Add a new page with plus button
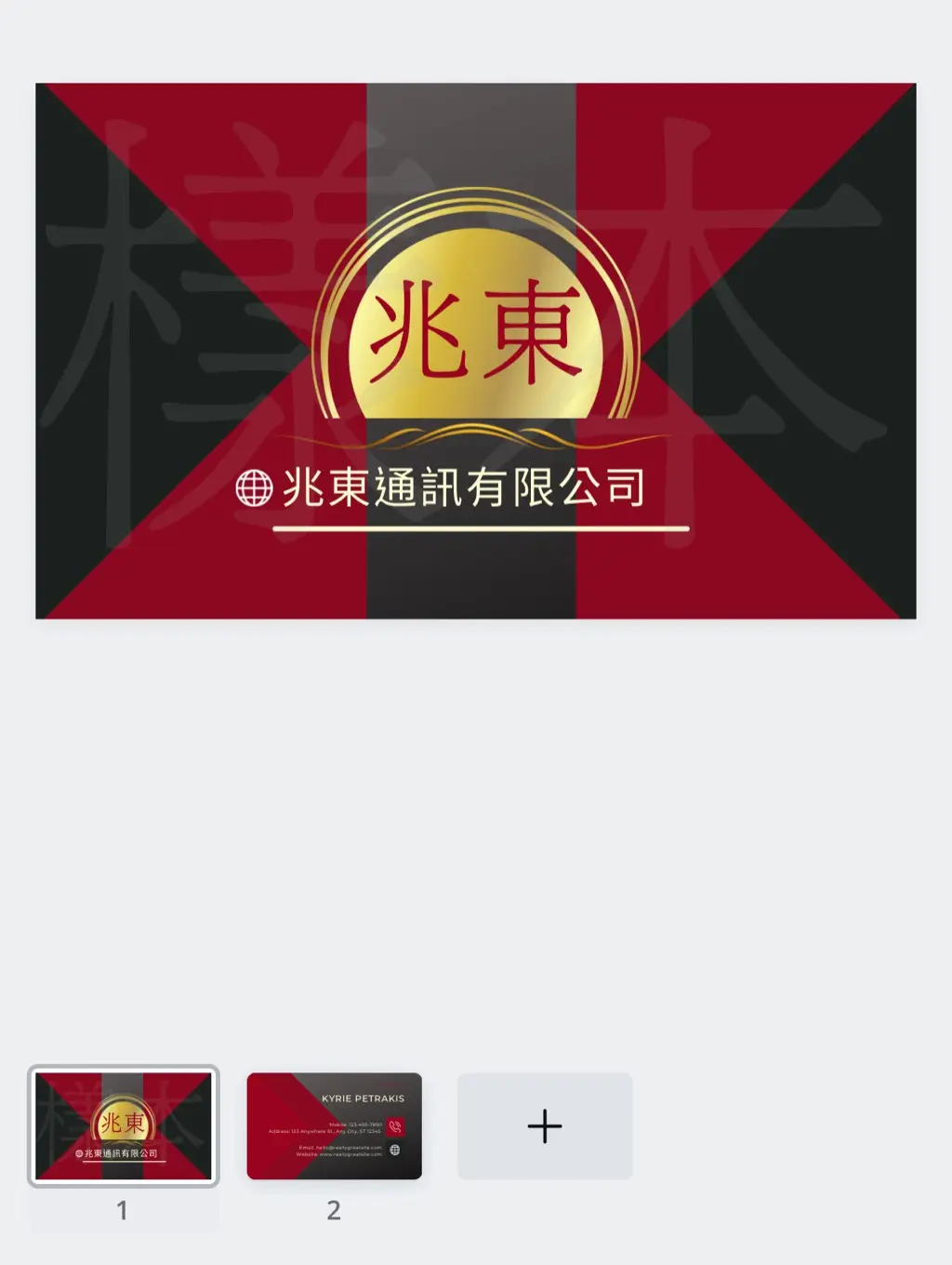This screenshot has width=952, height=1265. click(x=545, y=1125)
